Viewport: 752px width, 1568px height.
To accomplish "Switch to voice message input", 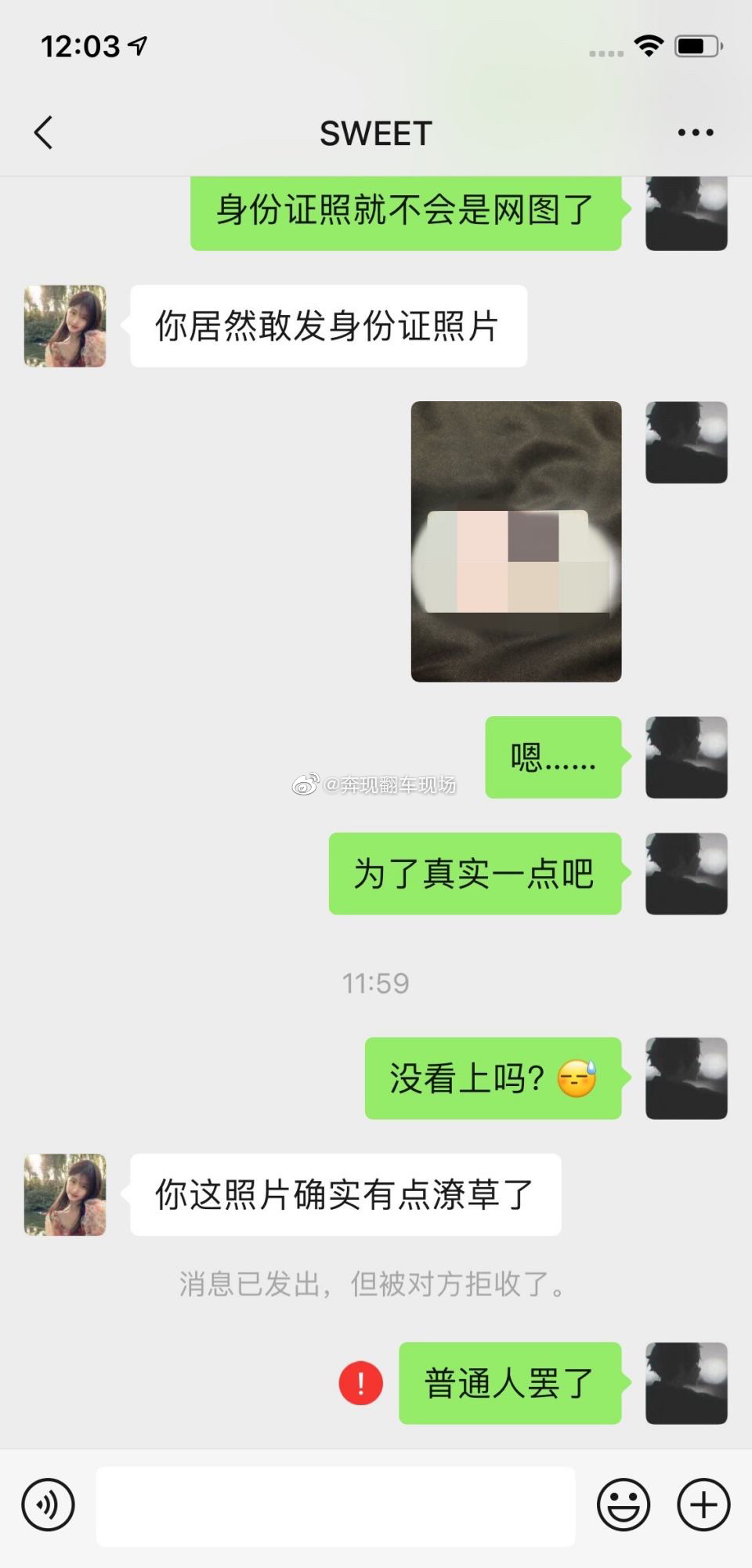I will [x=49, y=1505].
